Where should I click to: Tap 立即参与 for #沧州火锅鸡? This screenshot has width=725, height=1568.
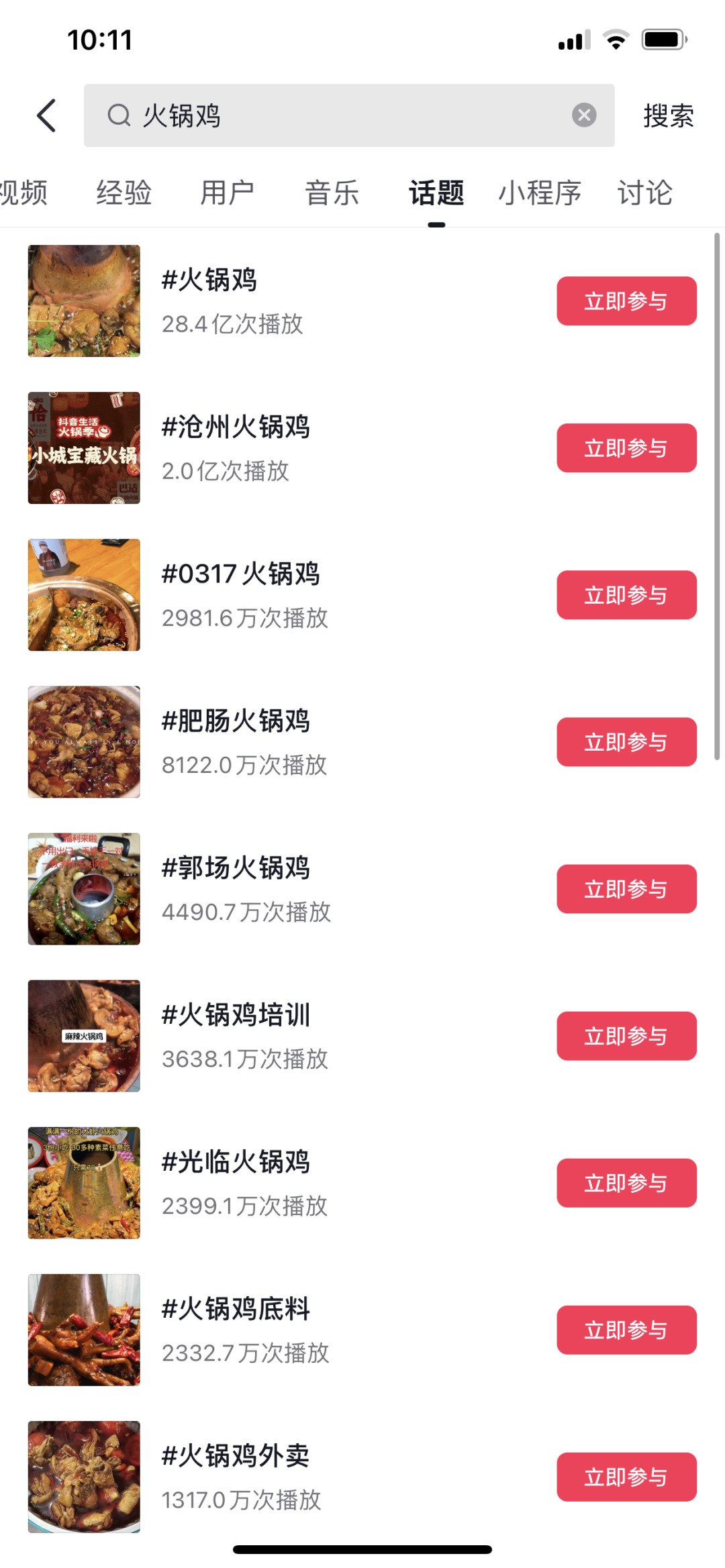pos(626,448)
